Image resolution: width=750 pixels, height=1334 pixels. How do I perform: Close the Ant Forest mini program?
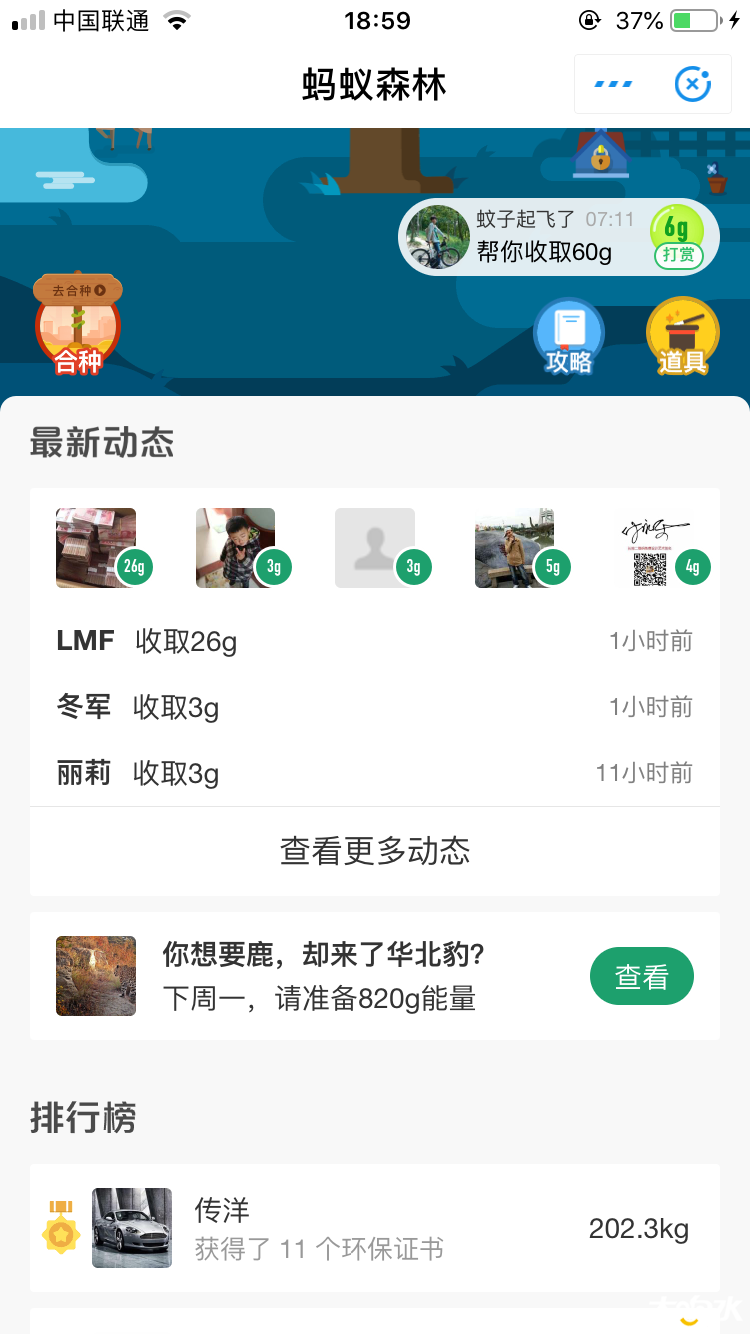(x=692, y=85)
